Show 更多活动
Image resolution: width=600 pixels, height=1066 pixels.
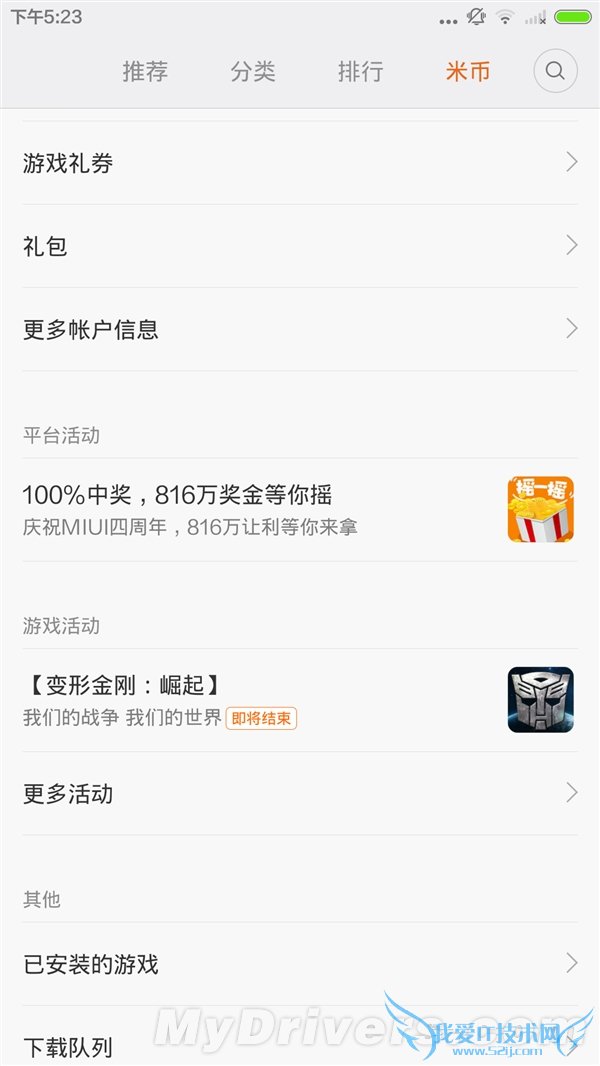click(x=300, y=794)
